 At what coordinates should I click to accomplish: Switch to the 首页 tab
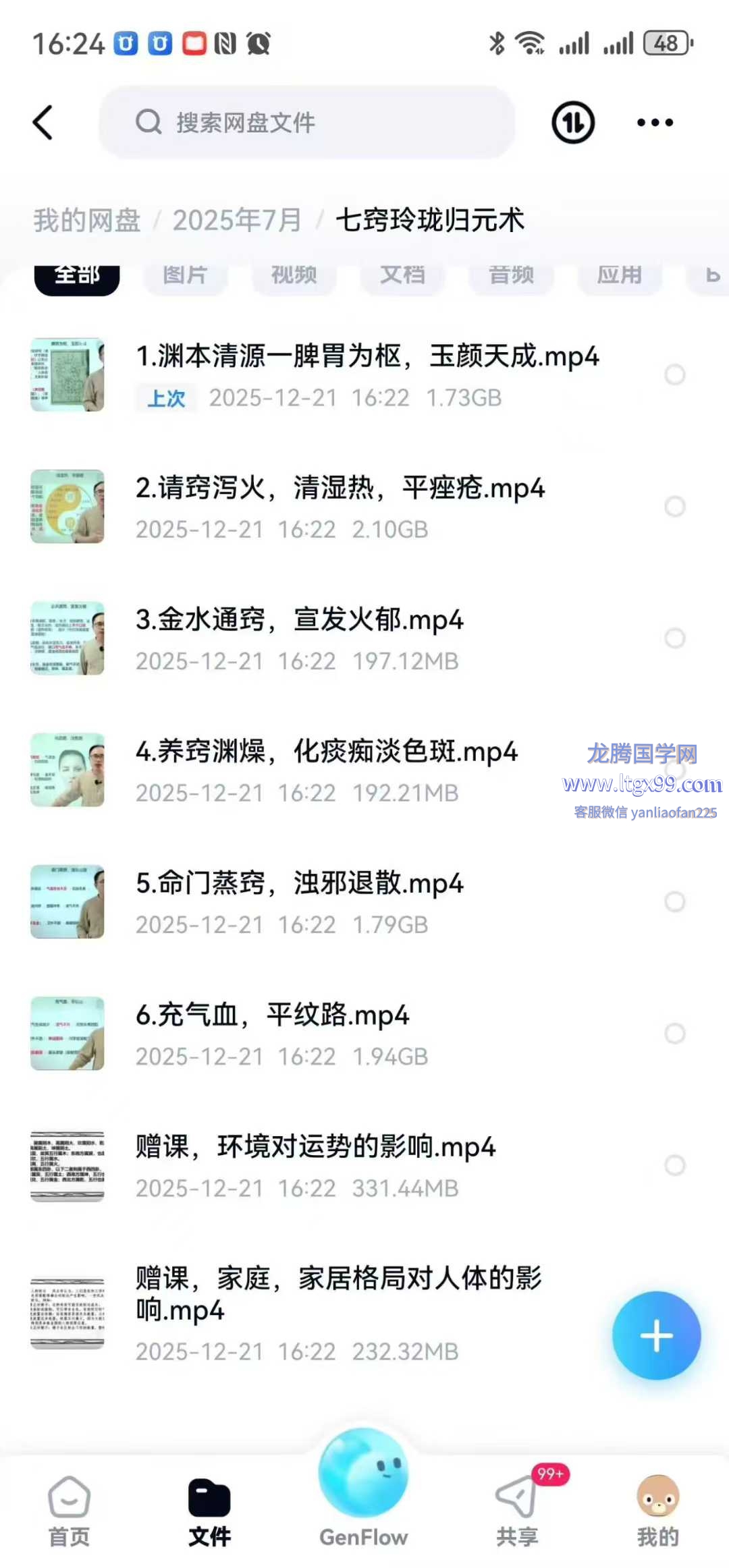(69, 1511)
